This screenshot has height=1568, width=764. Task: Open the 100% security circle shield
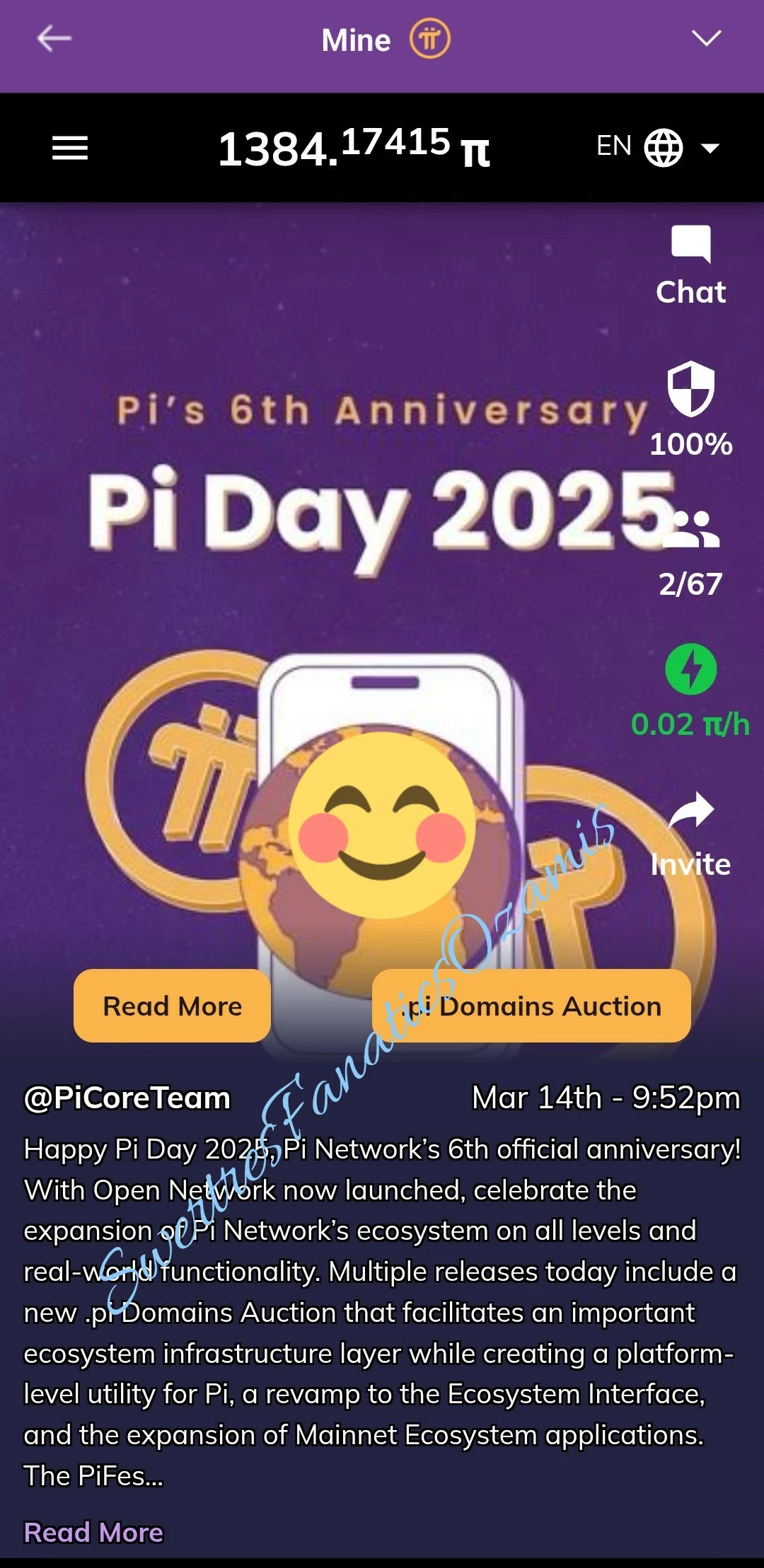click(x=691, y=410)
